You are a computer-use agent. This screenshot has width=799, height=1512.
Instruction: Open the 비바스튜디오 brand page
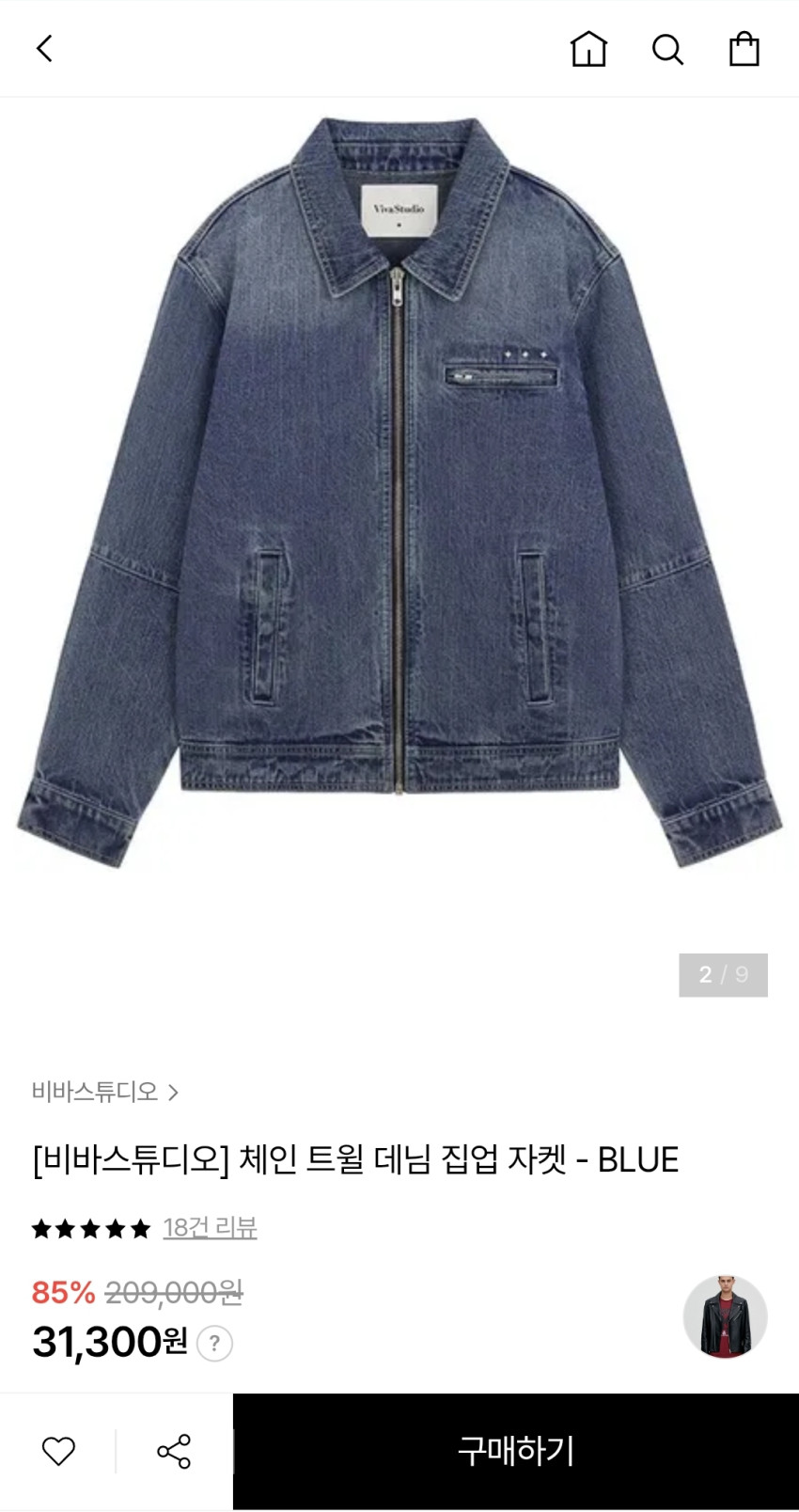click(104, 1092)
